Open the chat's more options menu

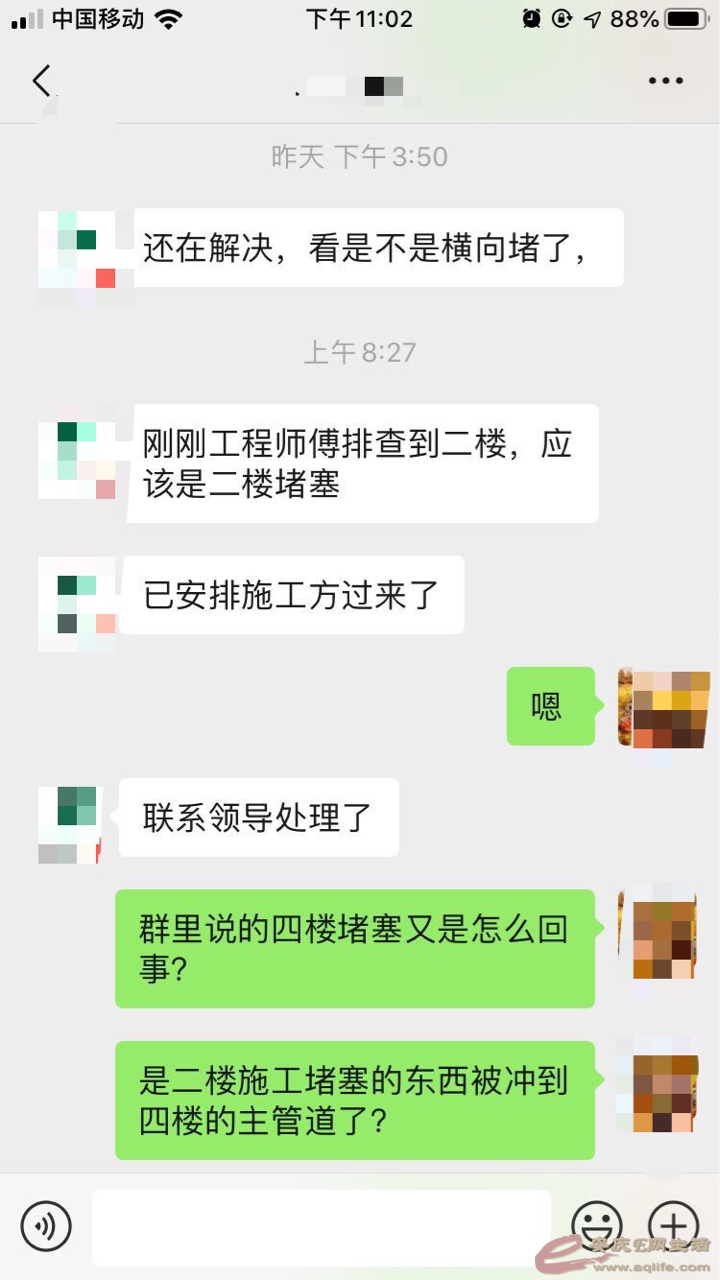(666, 81)
